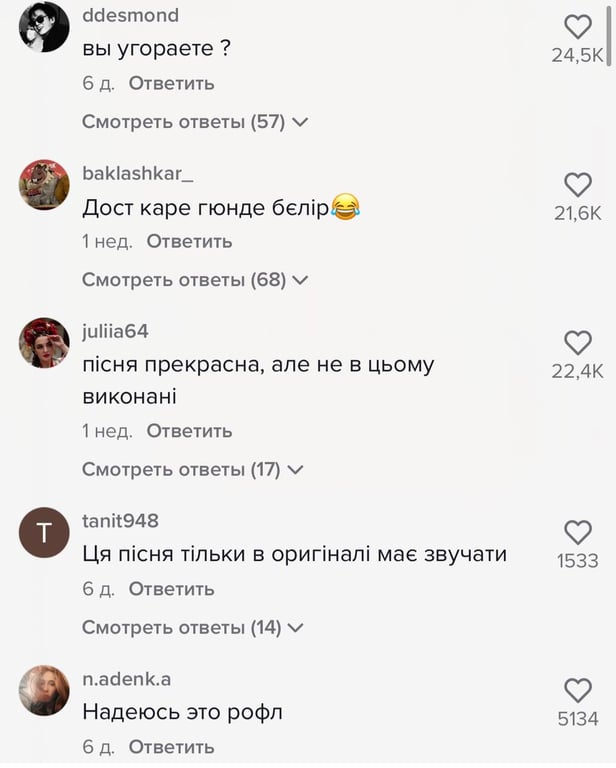Like the comment by juliia64

click(578, 343)
